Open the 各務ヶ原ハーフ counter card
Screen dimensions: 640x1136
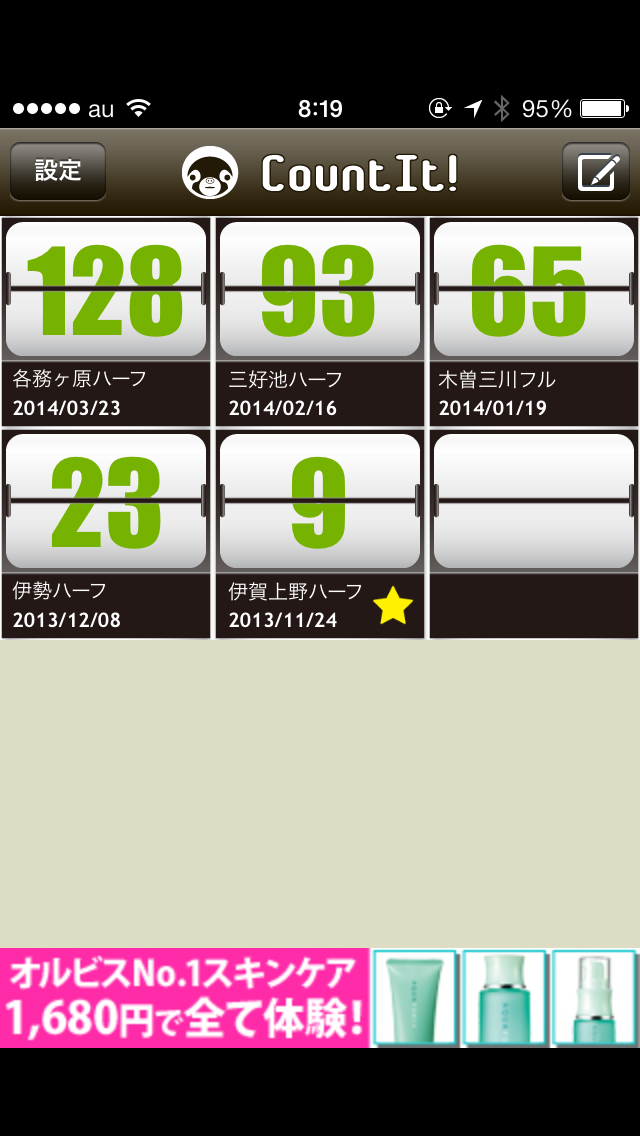pyautogui.click(x=106, y=322)
